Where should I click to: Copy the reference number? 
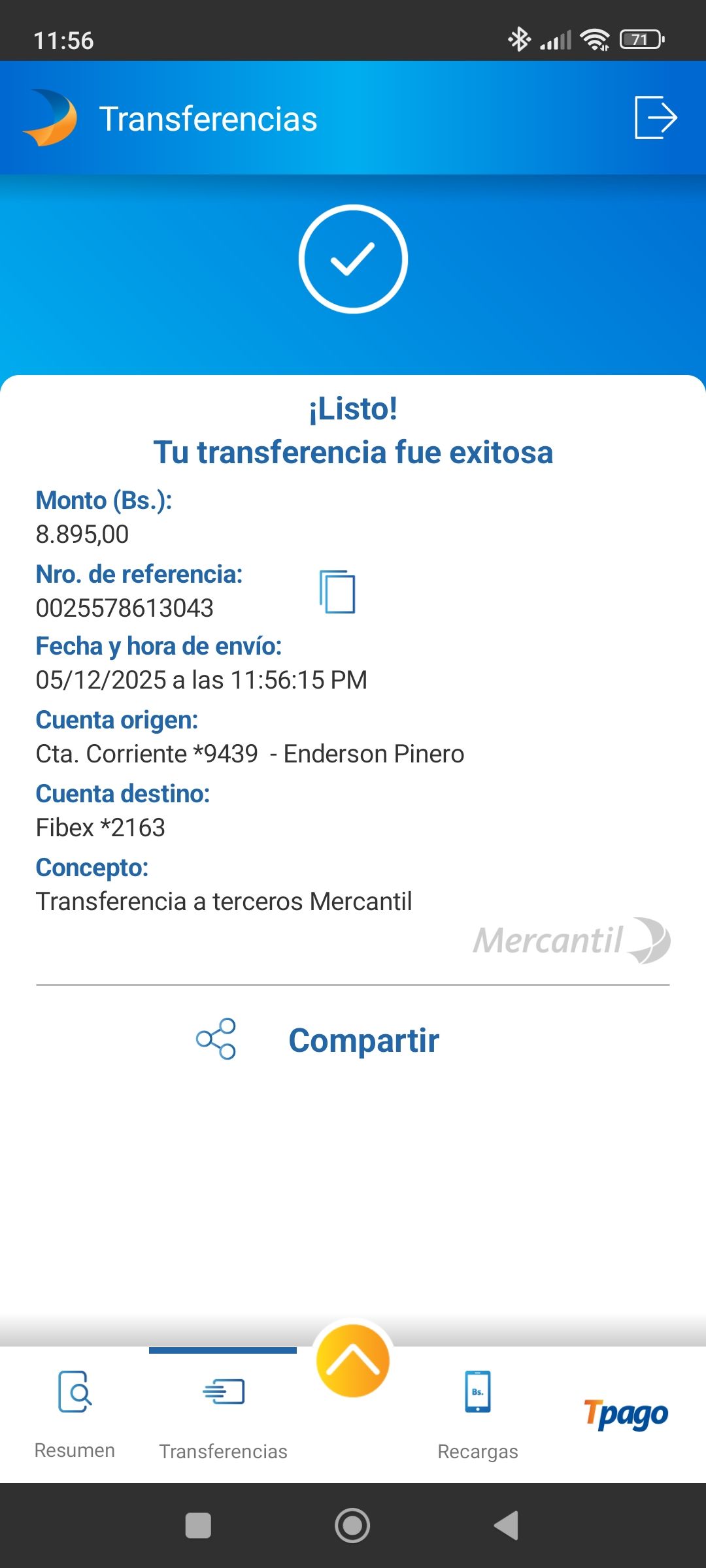337,592
